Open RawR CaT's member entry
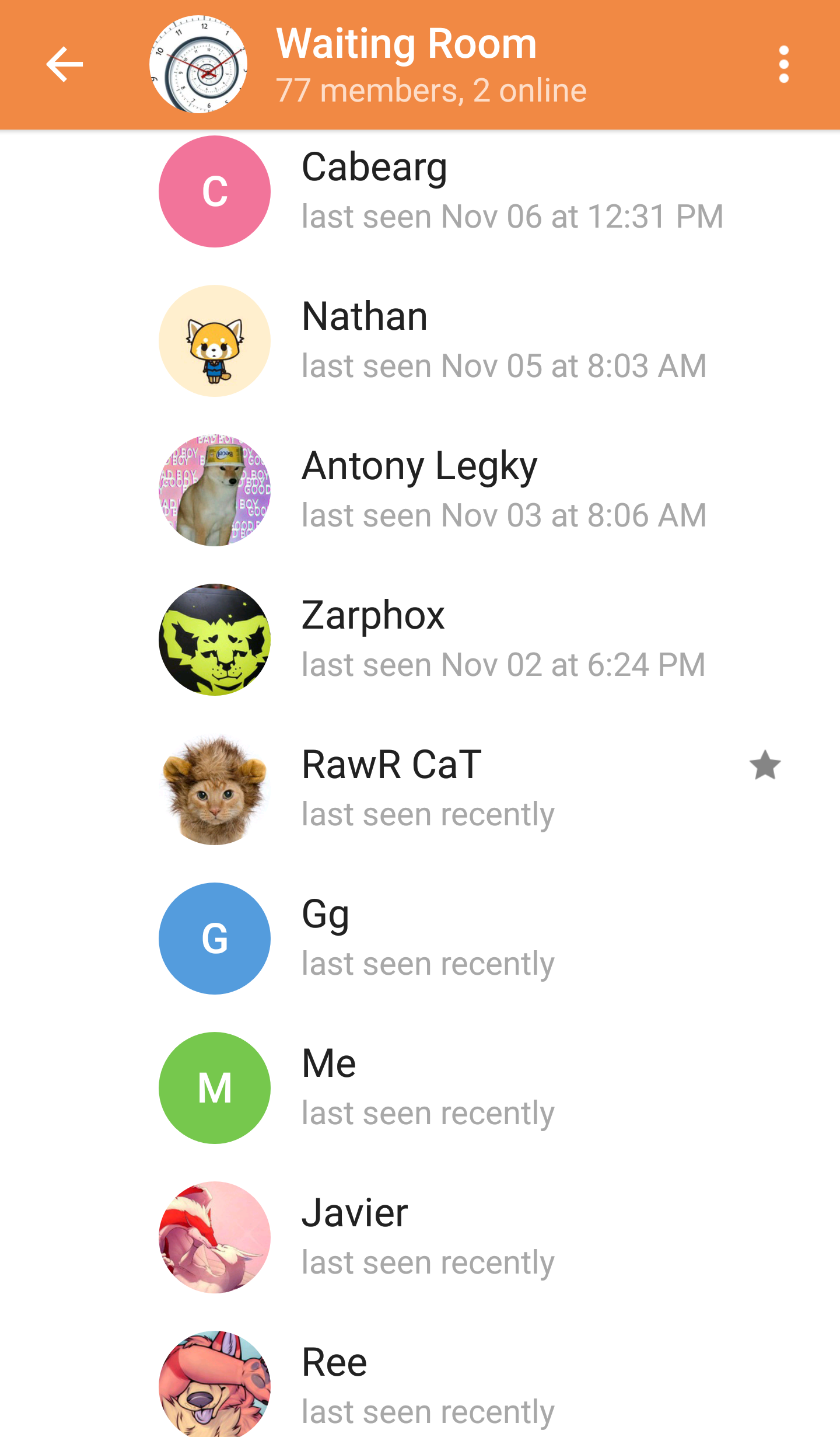The width and height of the screenshot is (840, 1437). coord(420,789)
